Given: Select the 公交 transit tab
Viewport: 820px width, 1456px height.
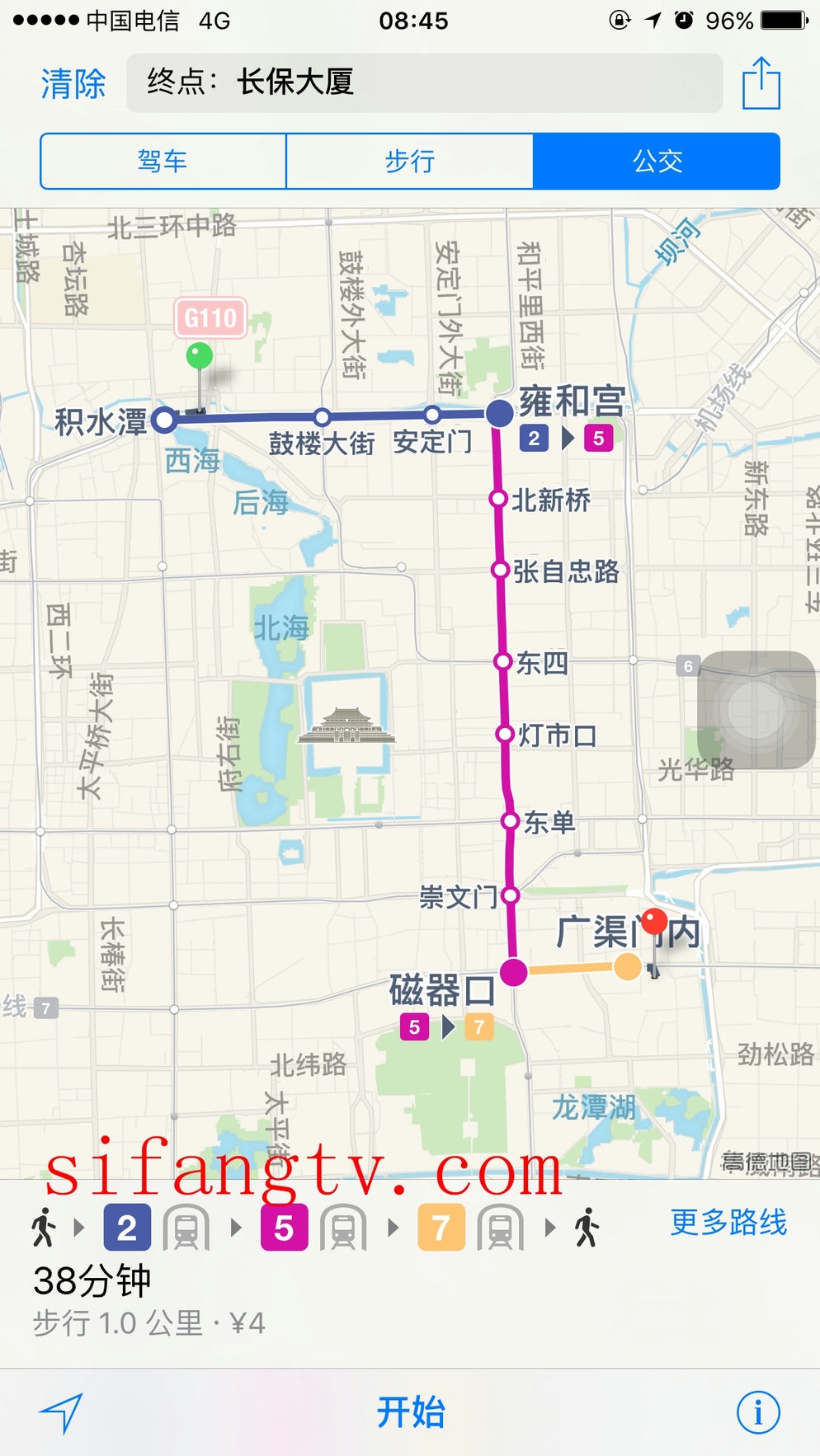Looking at the screenshot, I should (657, 161).
